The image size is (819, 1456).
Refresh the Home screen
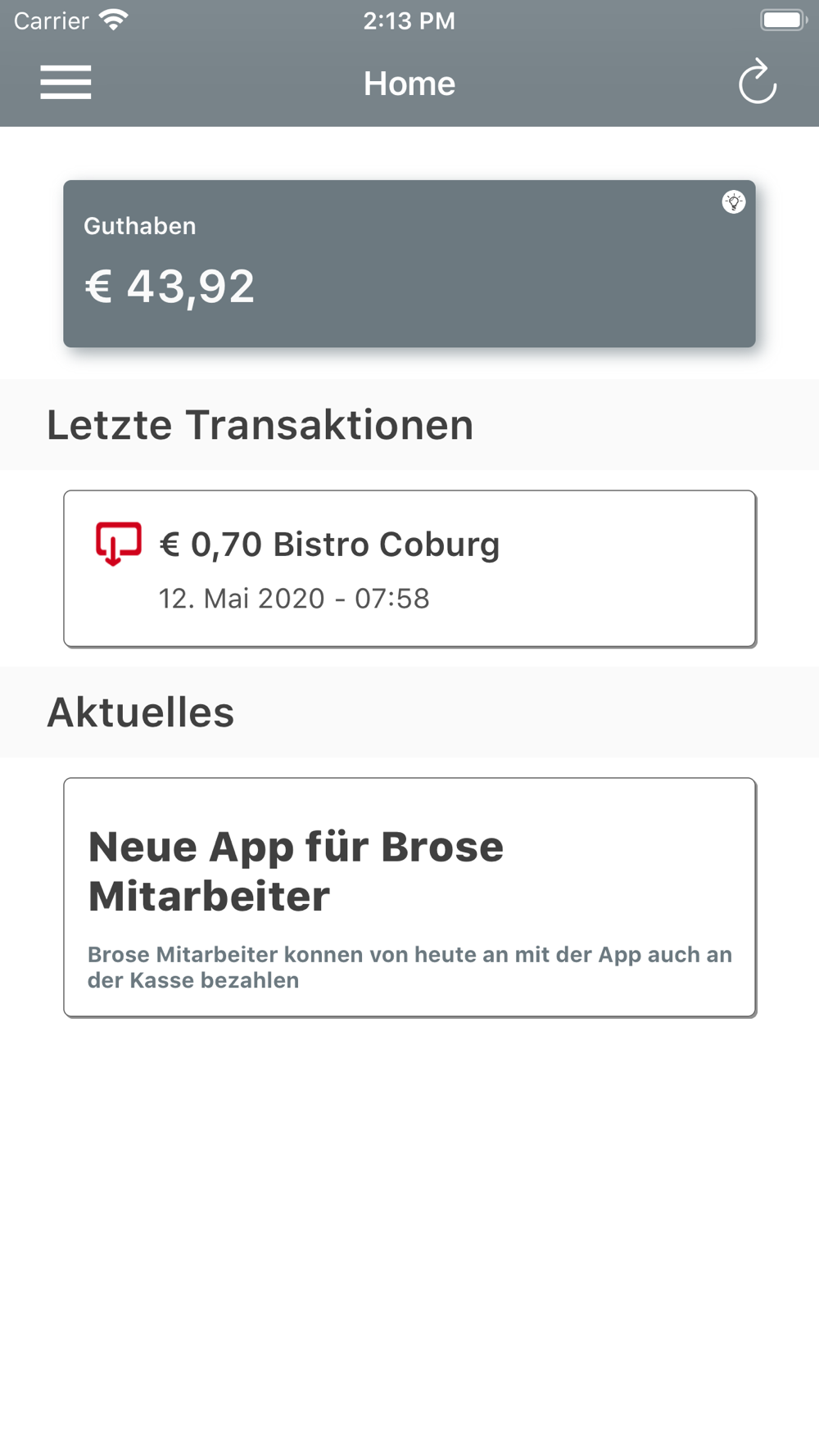(757, 82)
